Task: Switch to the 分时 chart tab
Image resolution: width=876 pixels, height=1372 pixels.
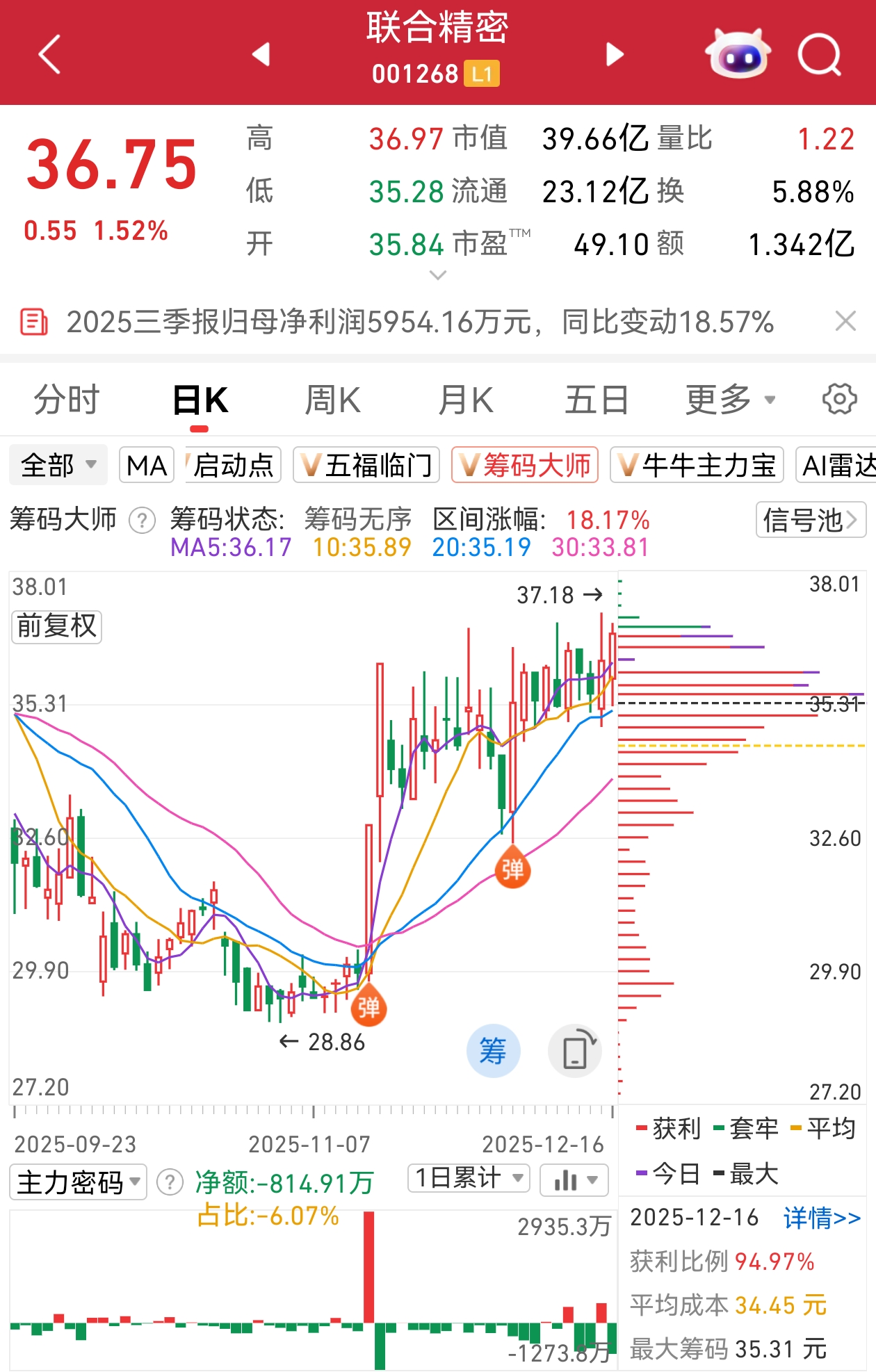Action: click(67, 400)
